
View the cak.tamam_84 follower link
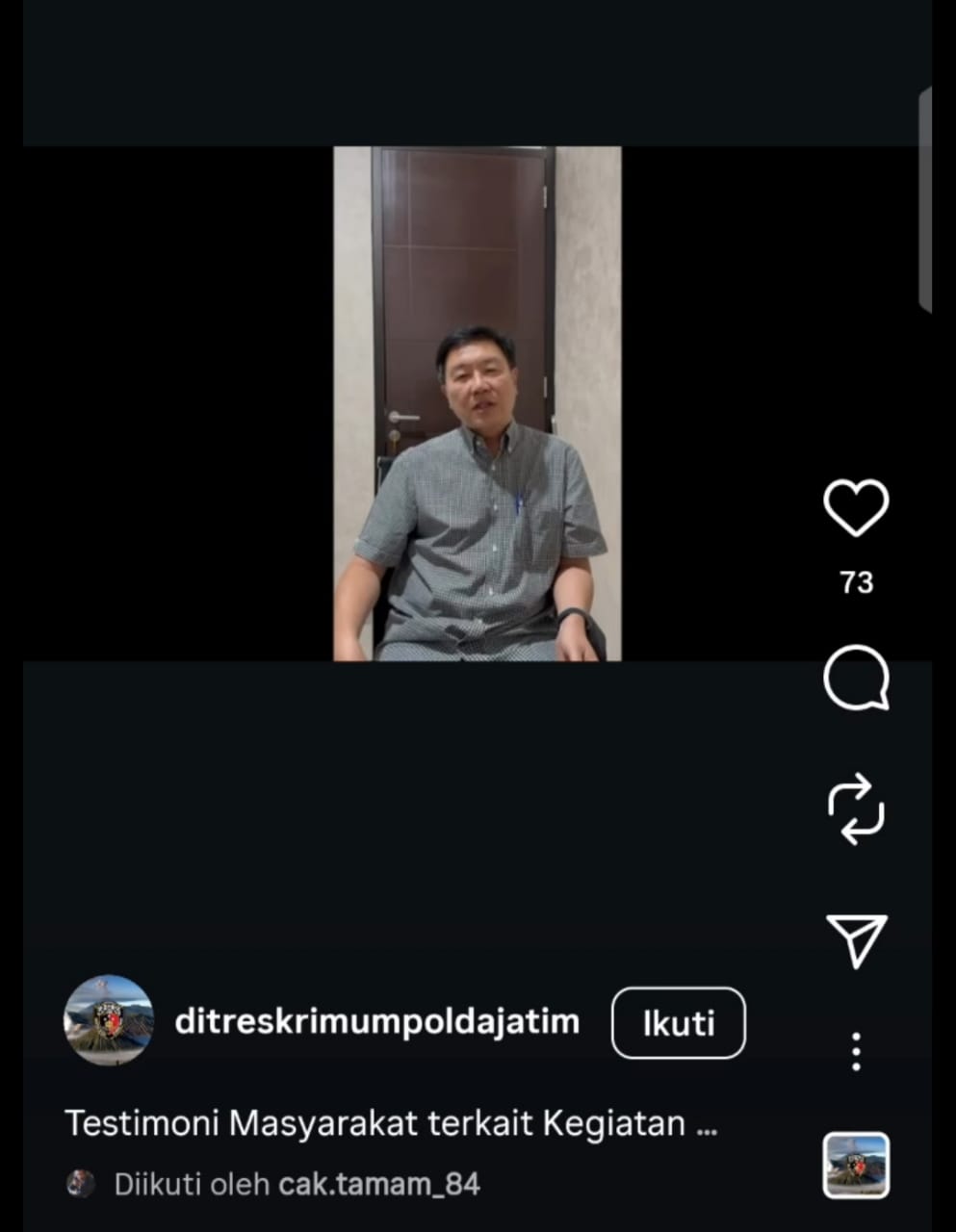tap(378, 1184)
